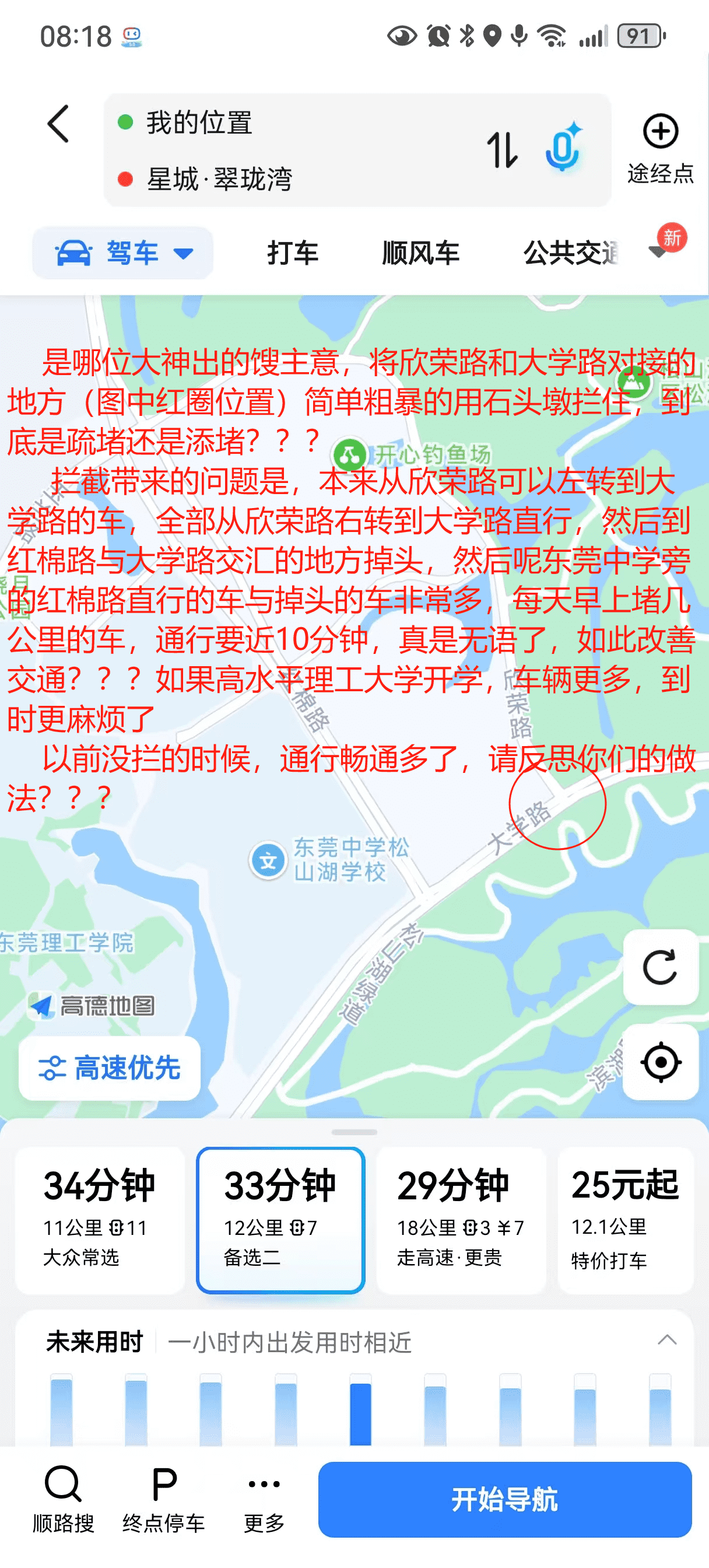Switch to the 顺风车 tab
Viewport: 709px width, 1568px height.
click(420, 253)
